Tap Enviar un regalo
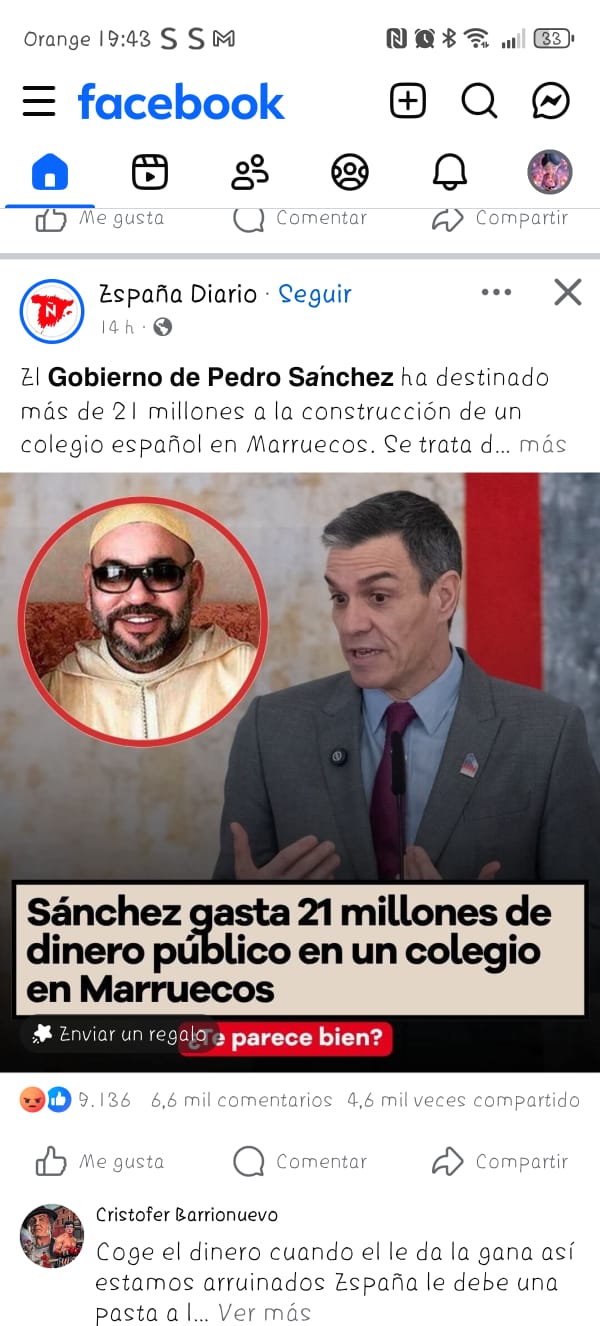The image size is (600, 1326). click(120, 1034)
